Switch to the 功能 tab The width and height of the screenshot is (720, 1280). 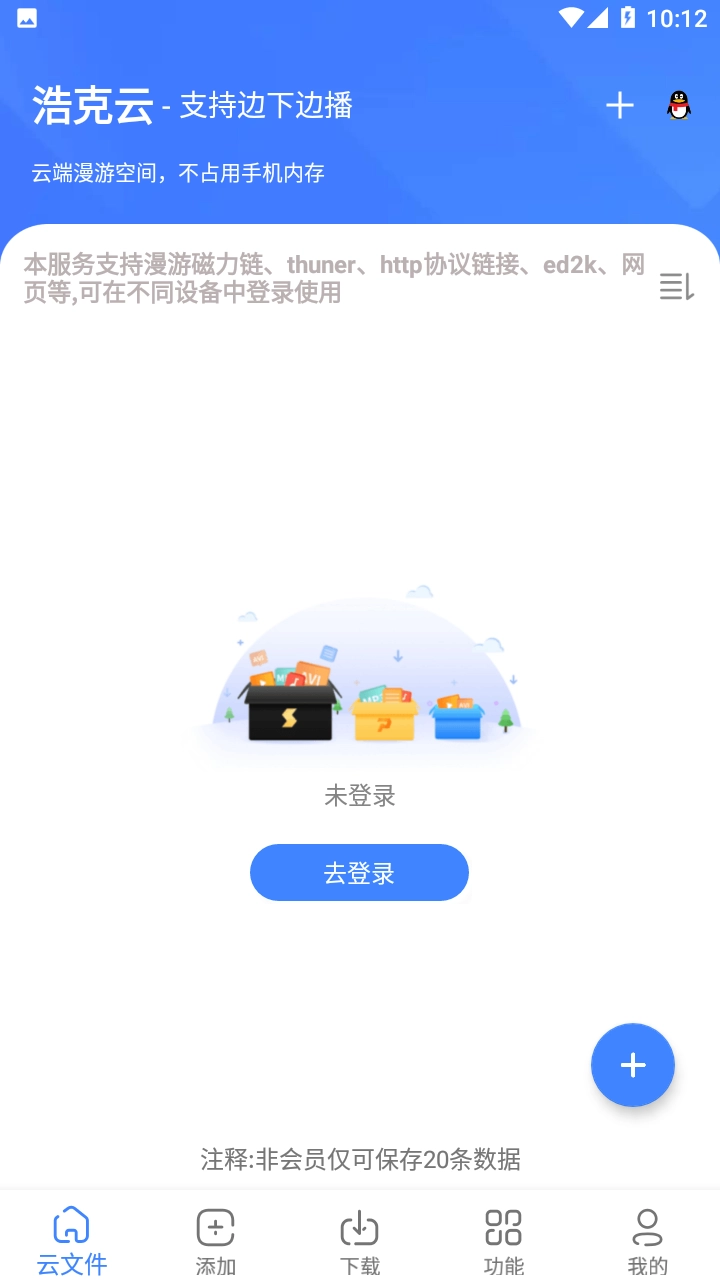(504, 1240)
